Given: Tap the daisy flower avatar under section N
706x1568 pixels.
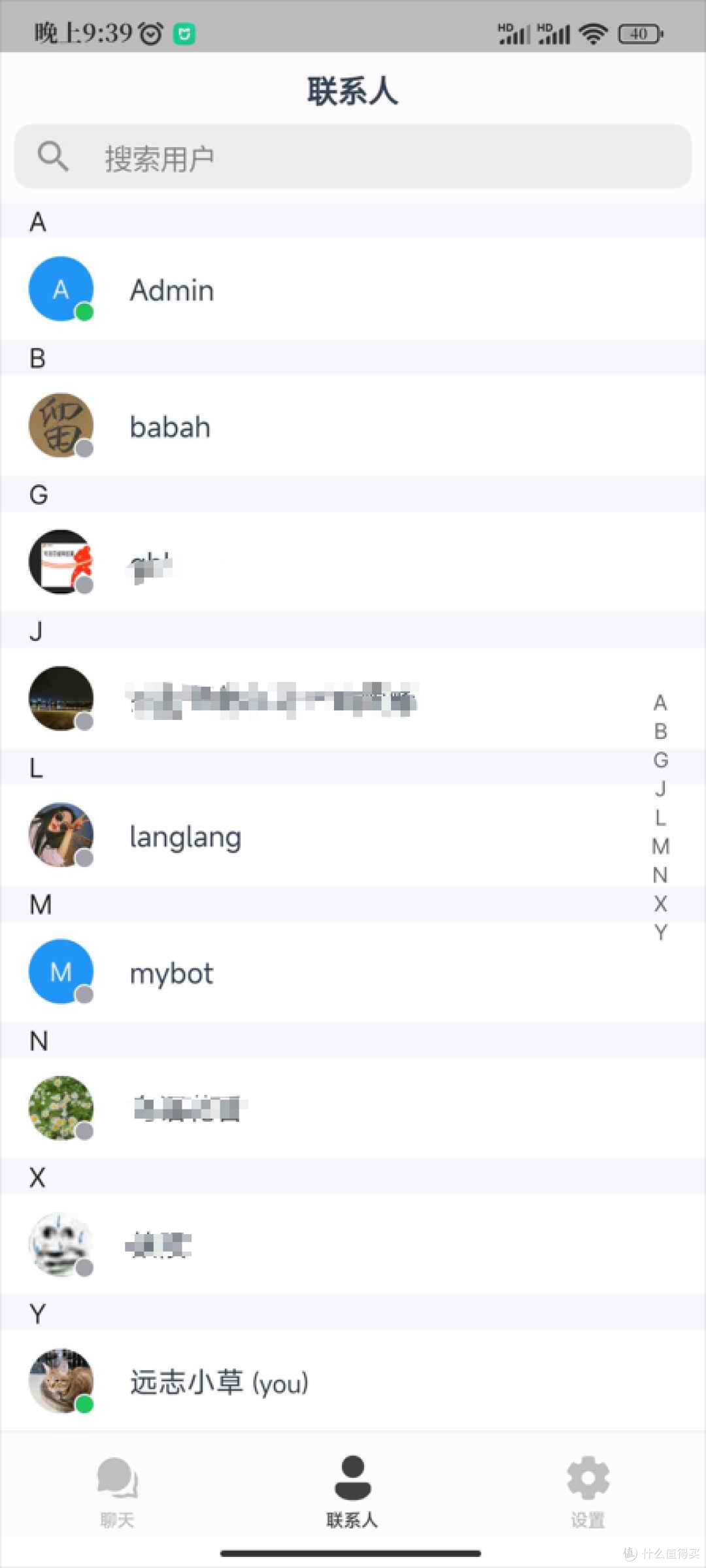Looking at the screenshot, I should pos(61,1108).
